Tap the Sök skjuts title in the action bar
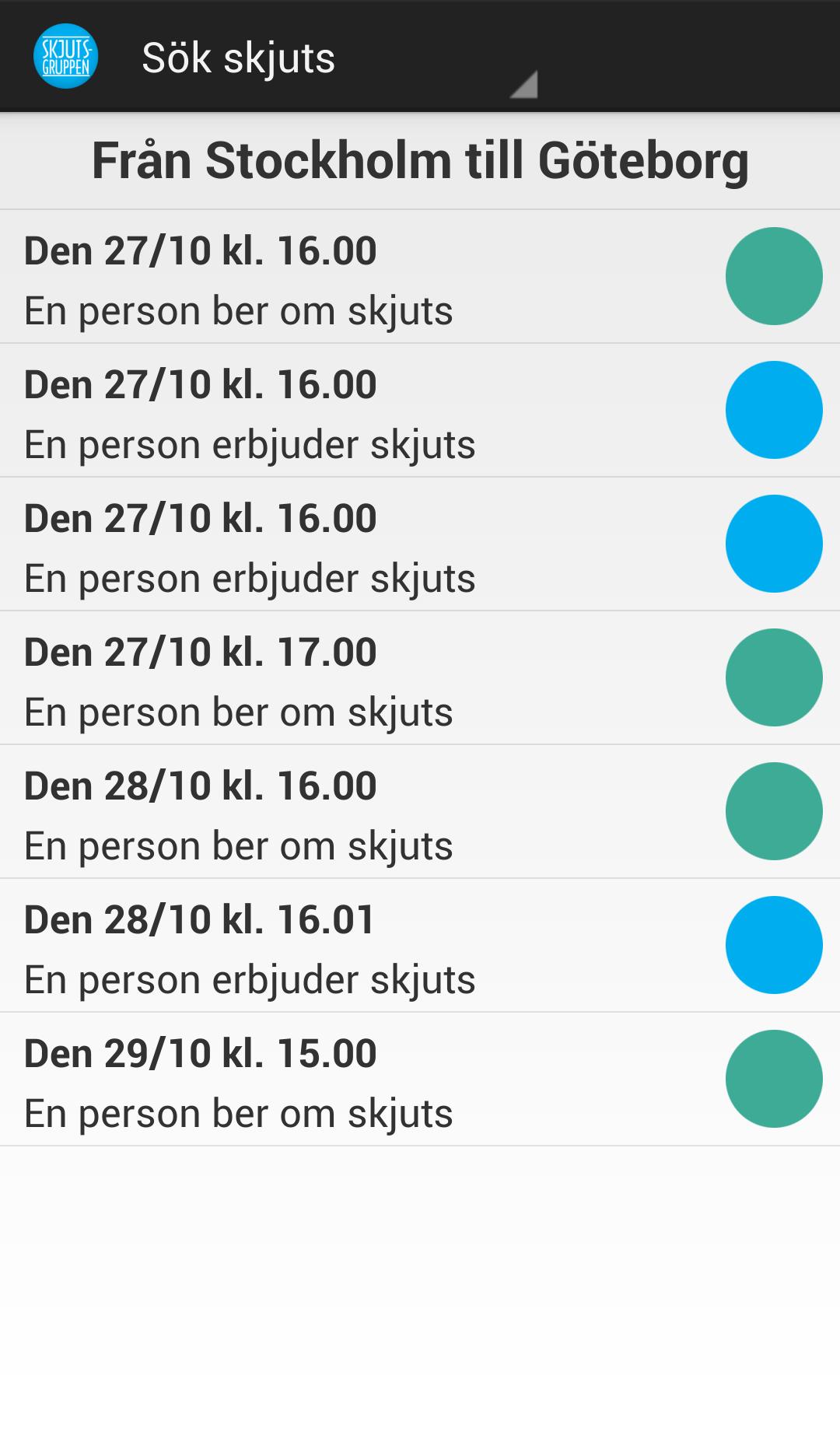 click(x=238, y=57)
